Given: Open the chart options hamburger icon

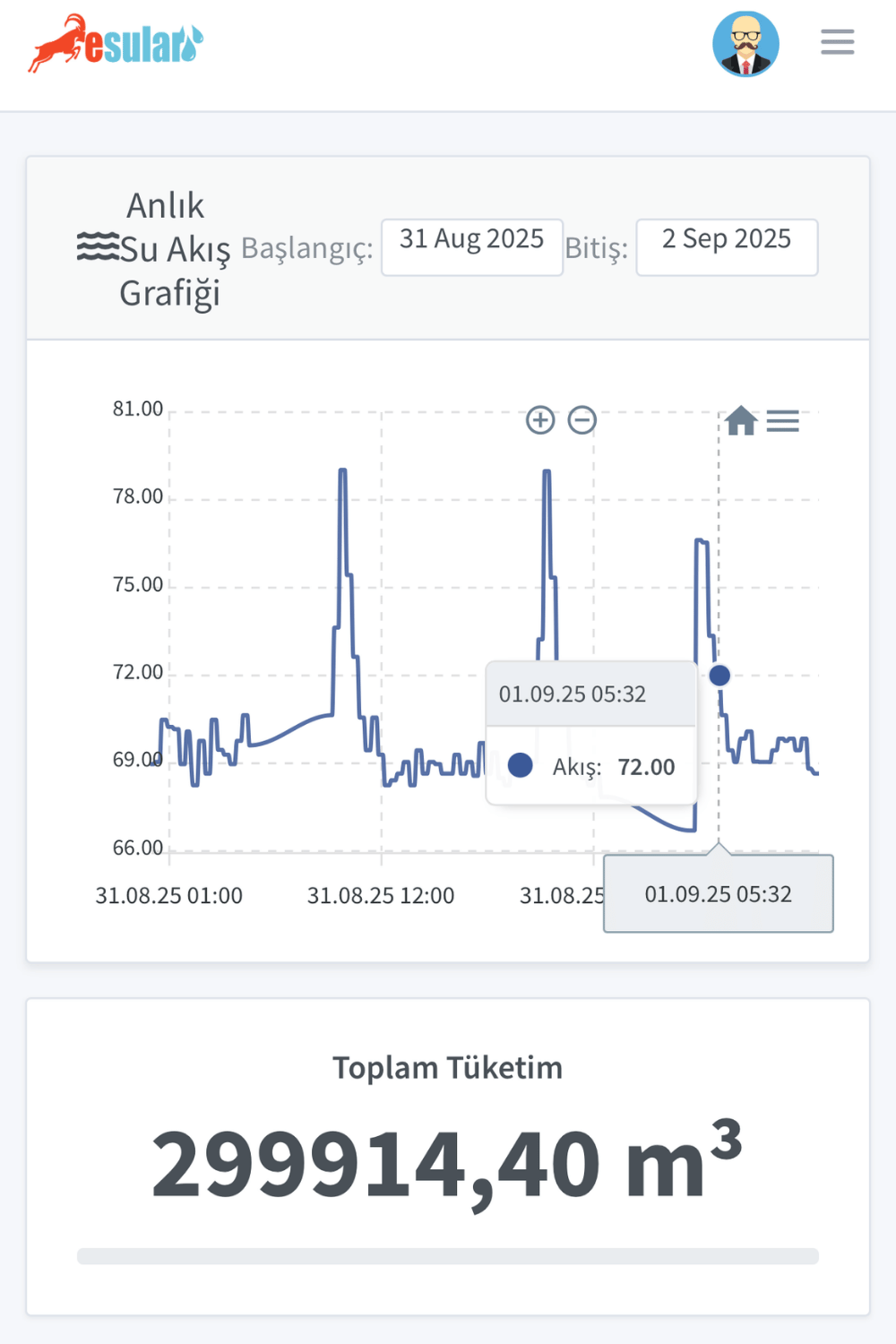Looking at the screenshot, I should click(783, 420).
